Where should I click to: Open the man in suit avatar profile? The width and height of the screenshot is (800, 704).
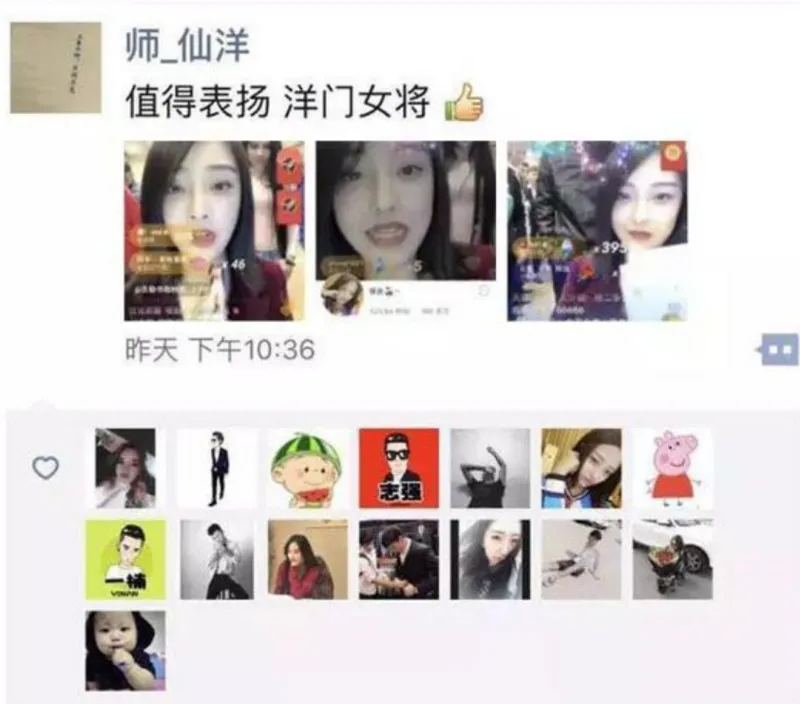(x=216, y=468)
